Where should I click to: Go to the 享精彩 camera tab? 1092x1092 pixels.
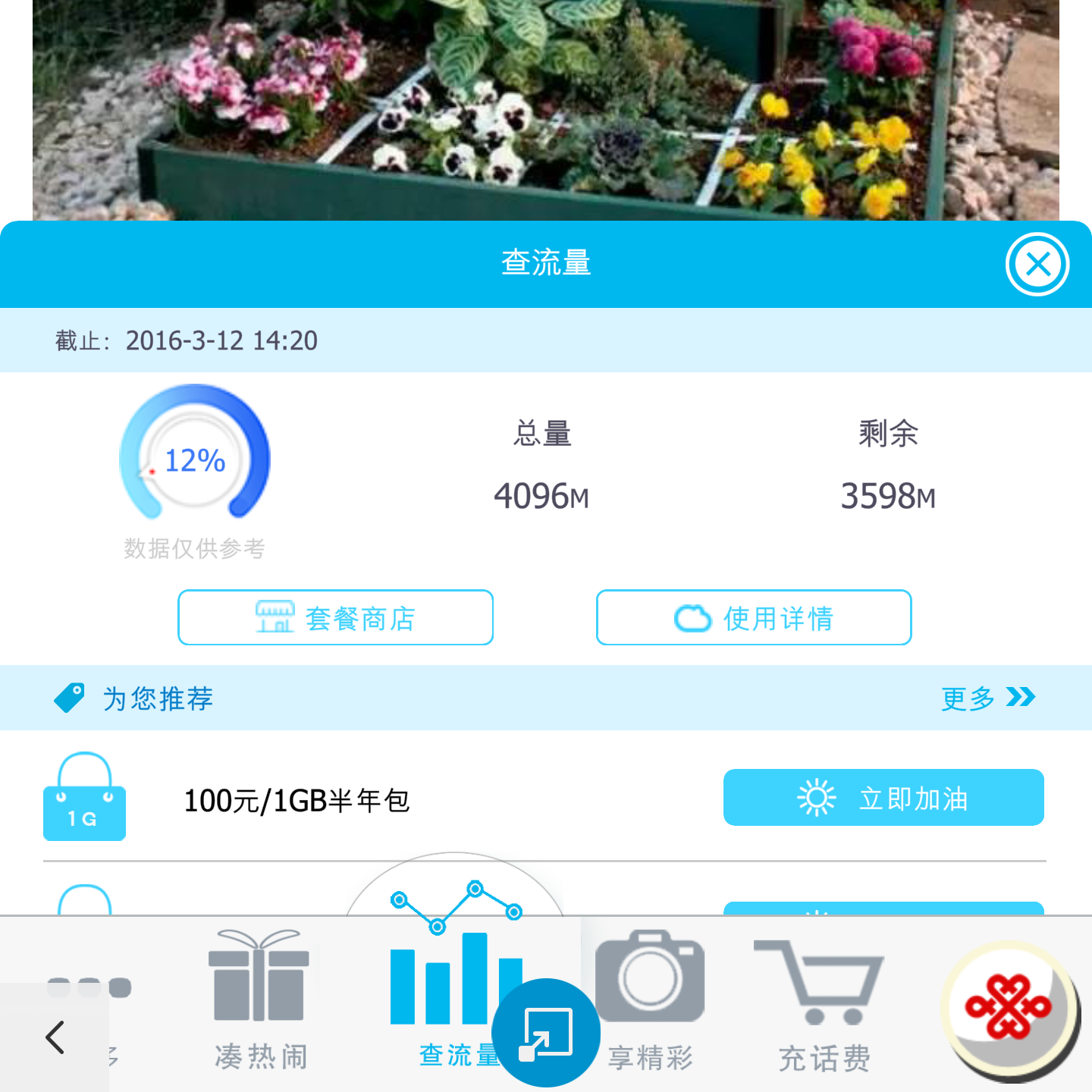(x=651, y=1001)
